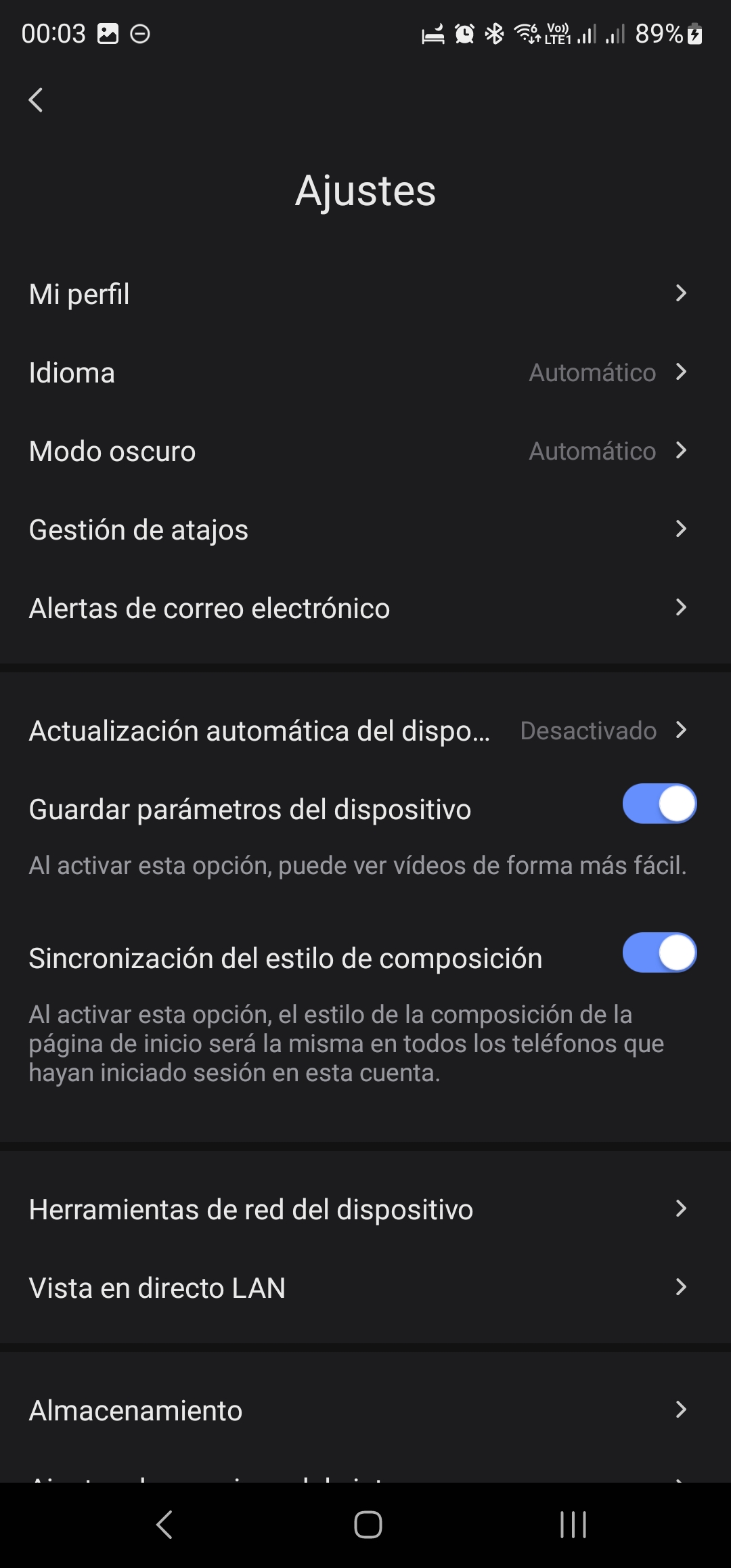Open the Idioma language setting
Image resolution: width=731 pixels, height=1568 pixels.
[365, 372]
